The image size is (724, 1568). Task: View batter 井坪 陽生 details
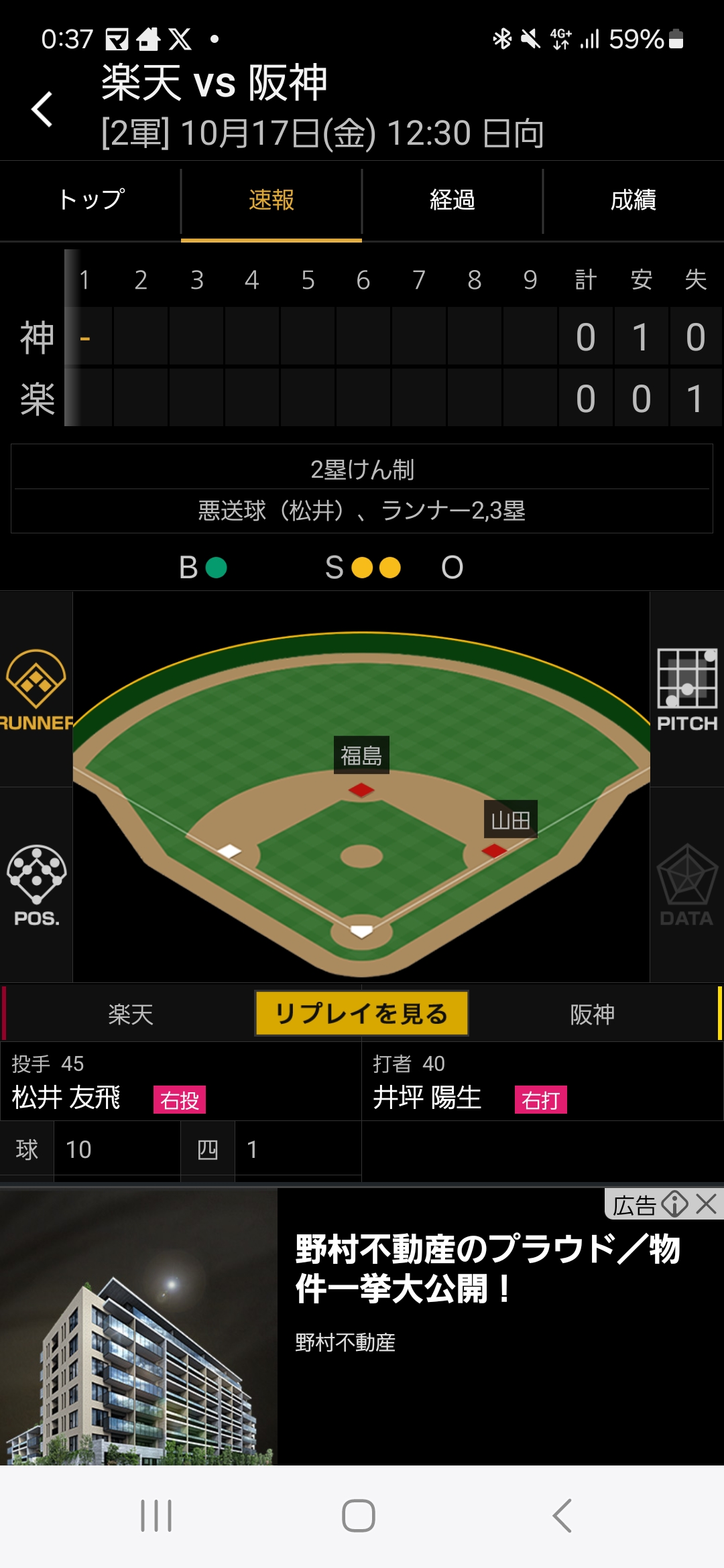point(427,1098)
